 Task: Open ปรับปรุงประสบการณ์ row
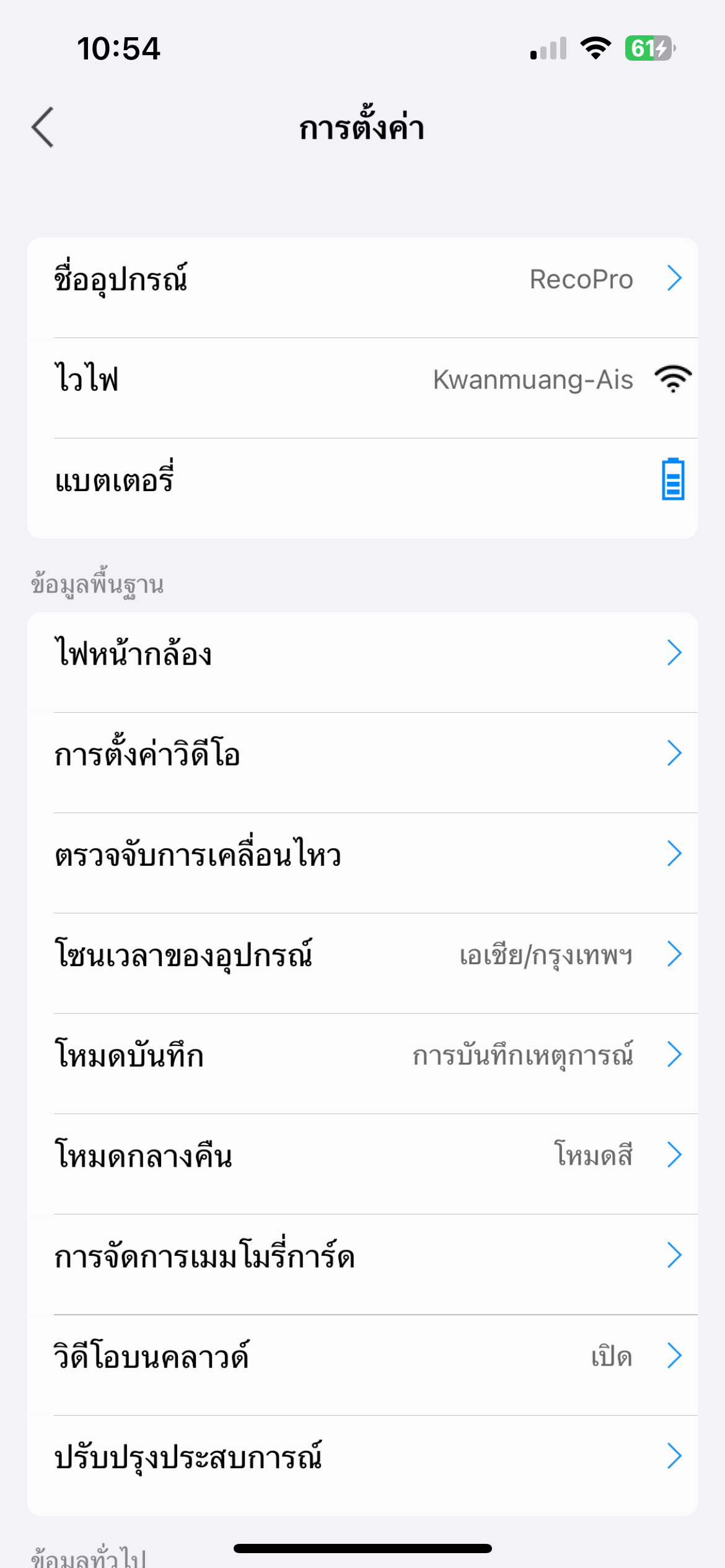tap(362, 1456)
